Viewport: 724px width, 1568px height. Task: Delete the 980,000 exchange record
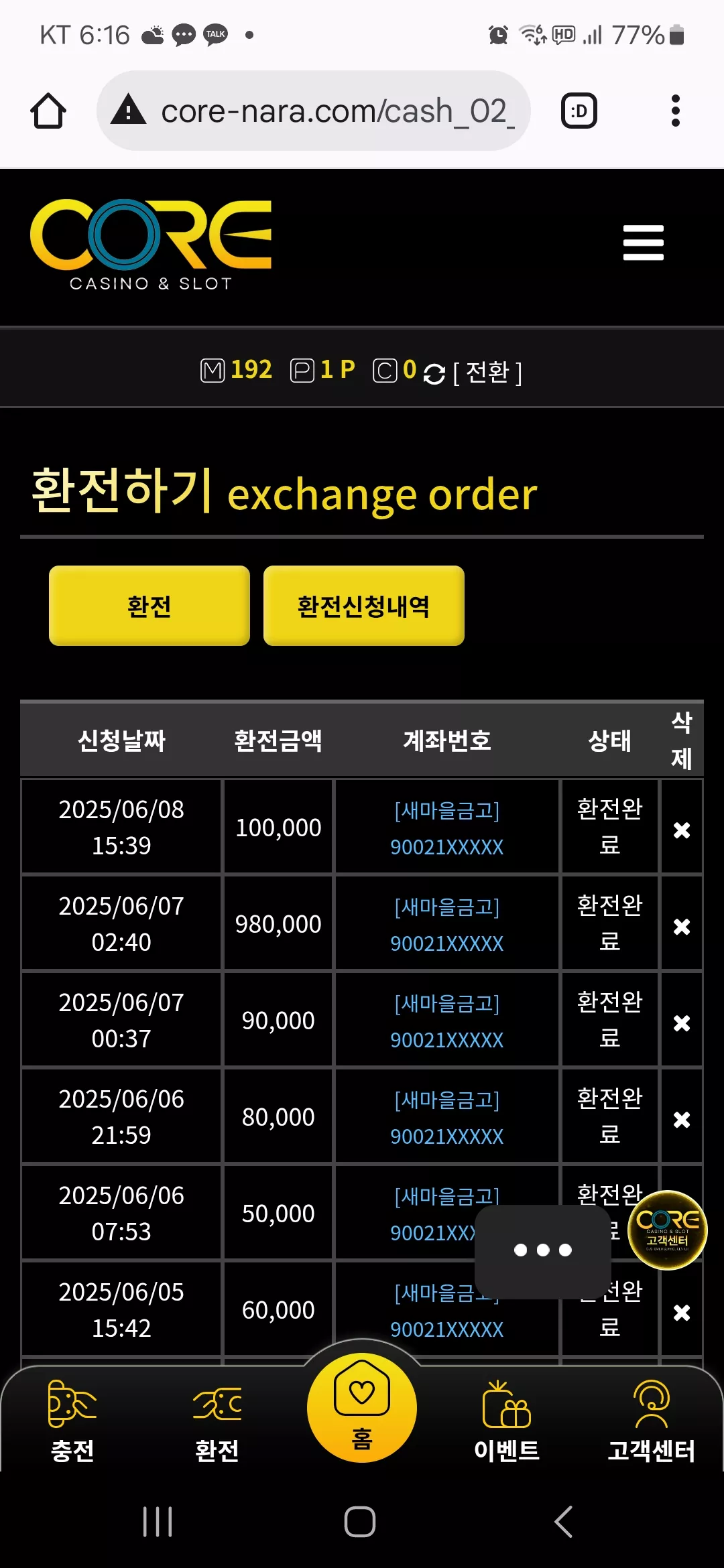[682, 927]
